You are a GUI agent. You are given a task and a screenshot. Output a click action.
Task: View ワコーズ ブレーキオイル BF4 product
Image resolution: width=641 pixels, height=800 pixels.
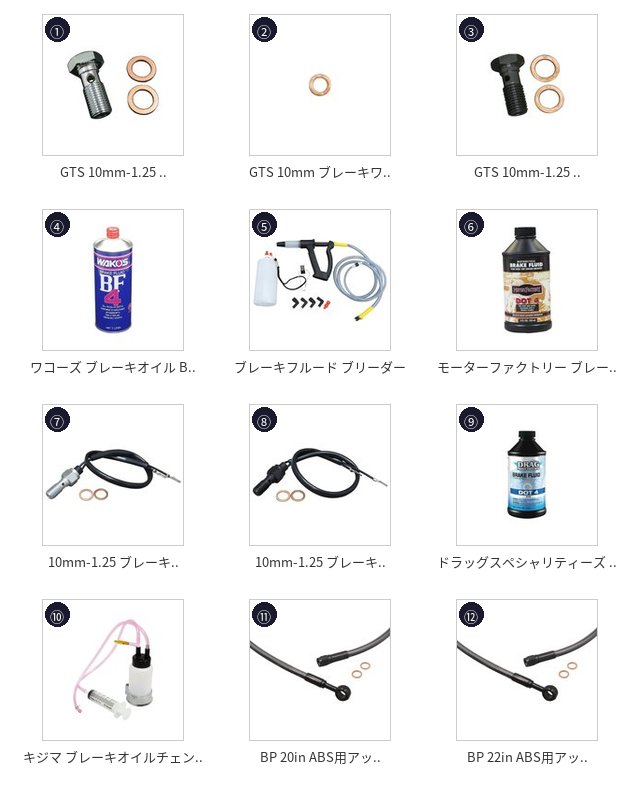pos(113,280)
